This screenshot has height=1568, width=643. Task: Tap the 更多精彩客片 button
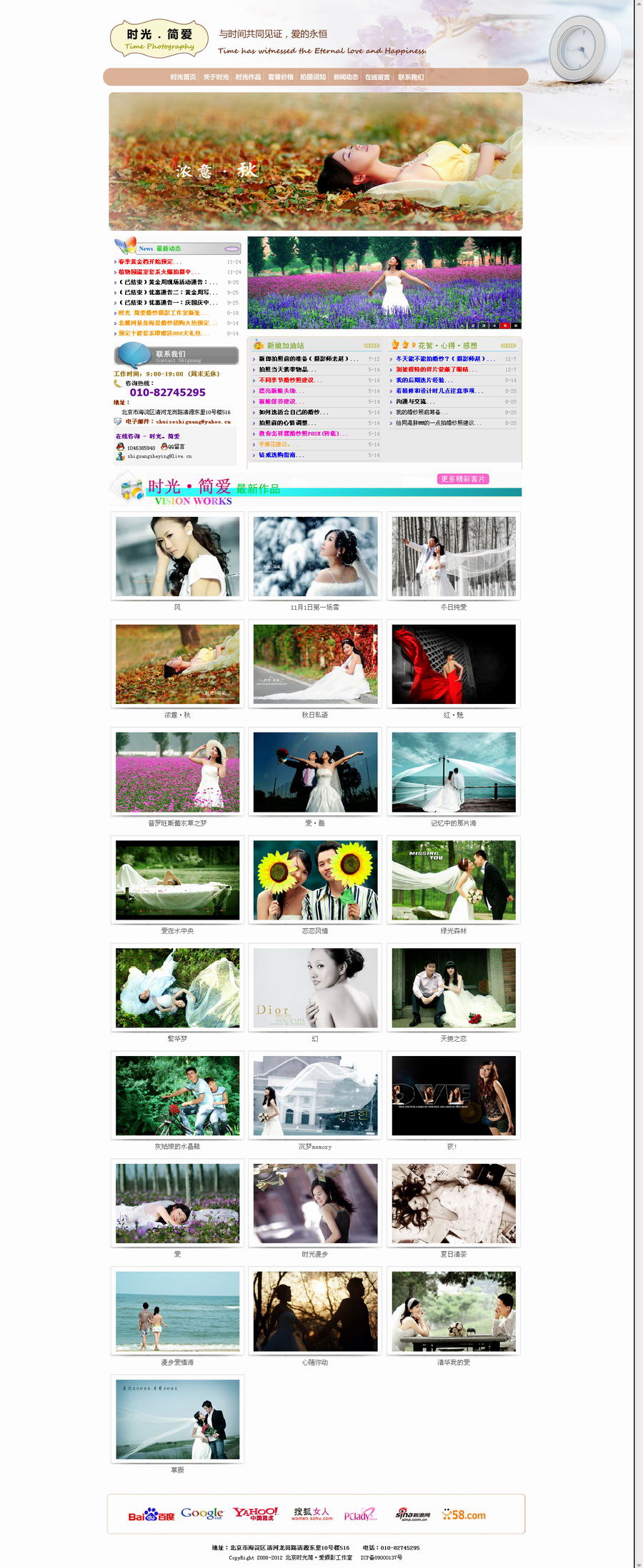click(x=463, y=479)
